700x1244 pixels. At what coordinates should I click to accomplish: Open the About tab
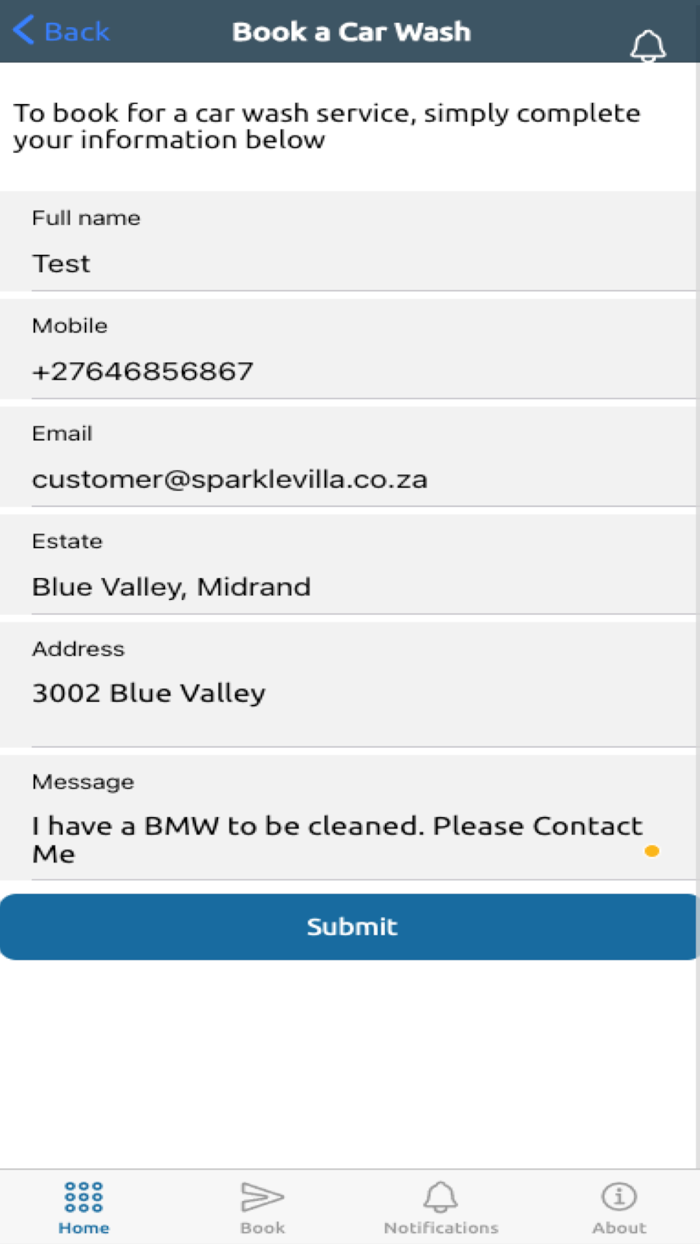point(619,1208)
